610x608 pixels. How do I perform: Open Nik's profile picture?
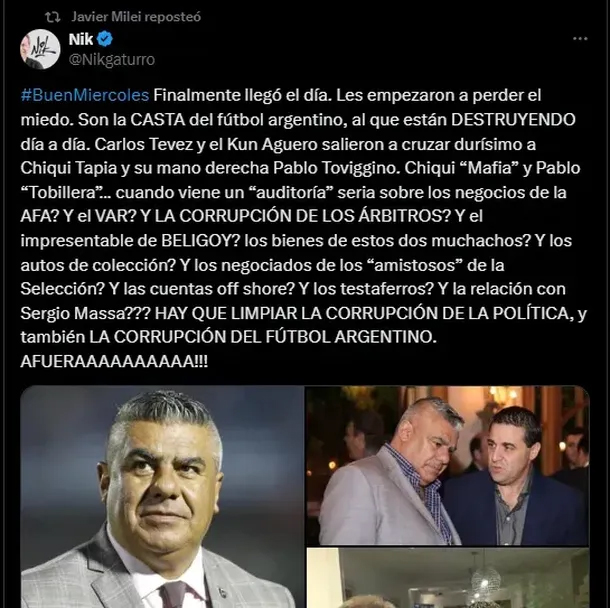40,49
